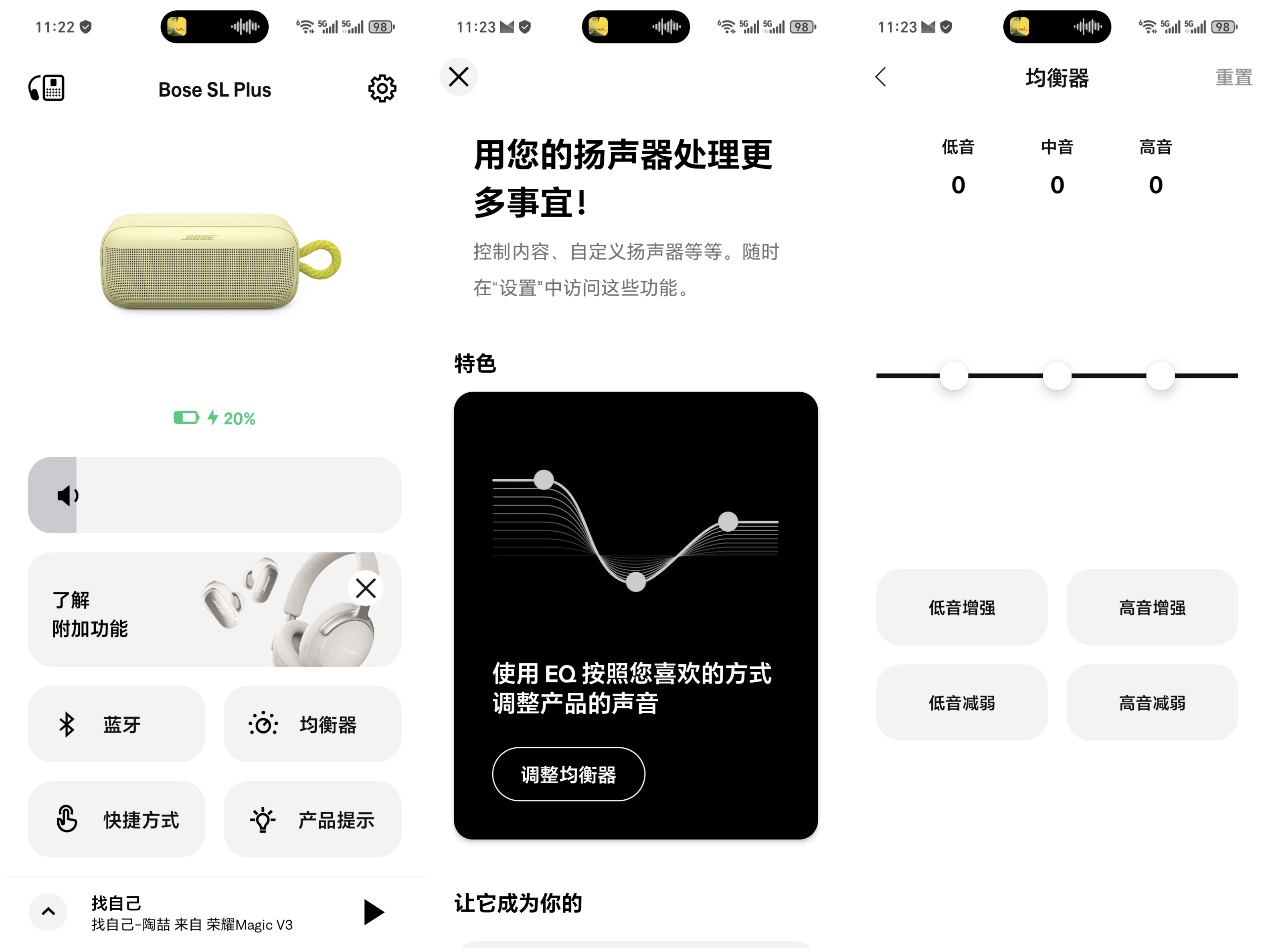Screen dimensions: 1272x952
Task: Open settings gear icon
Action: (x=382, y=89)
